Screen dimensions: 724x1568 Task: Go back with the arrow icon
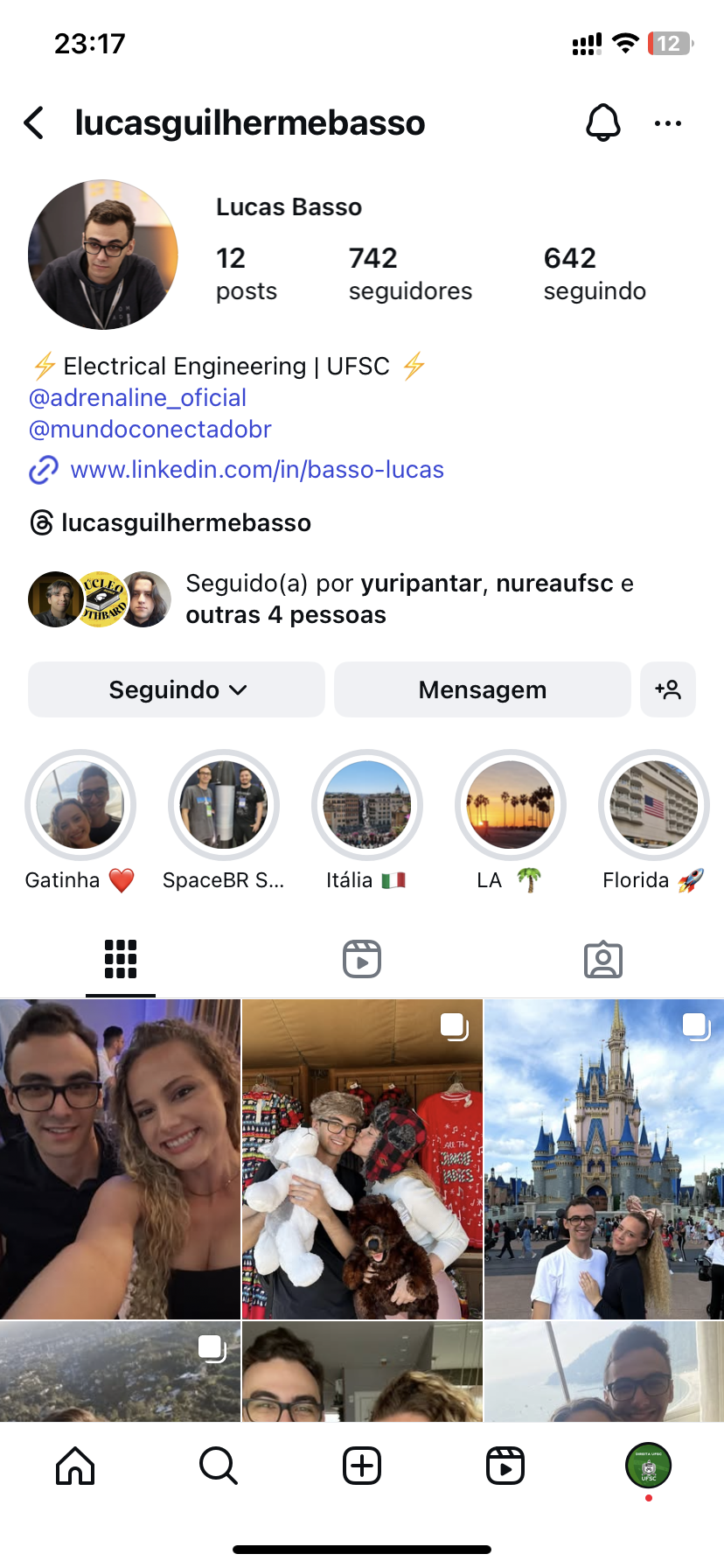[34, 123]
